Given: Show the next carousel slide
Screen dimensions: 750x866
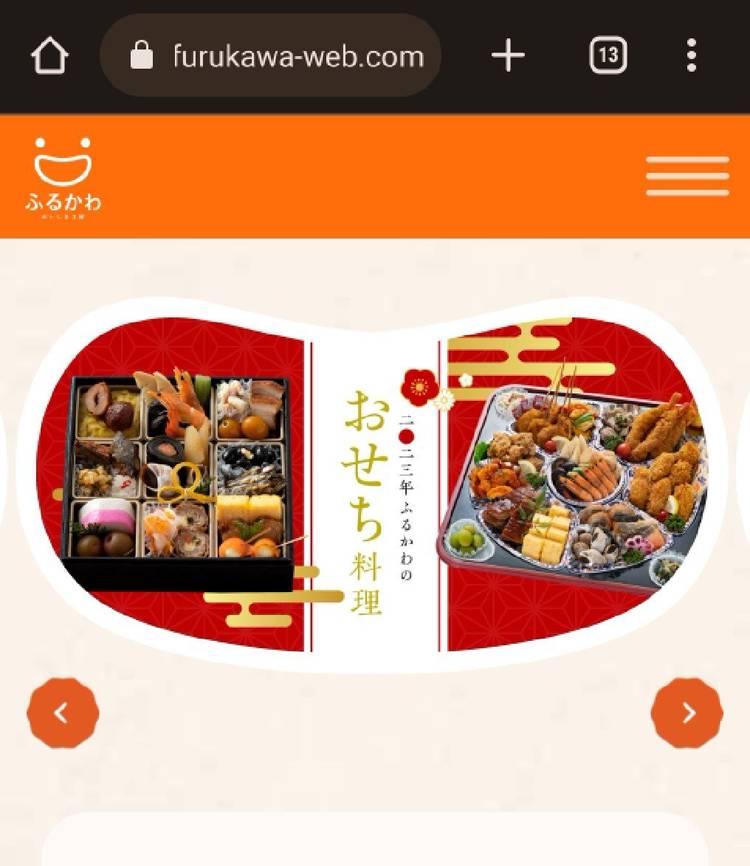Looking at the screenshot, I should (687, 713).
